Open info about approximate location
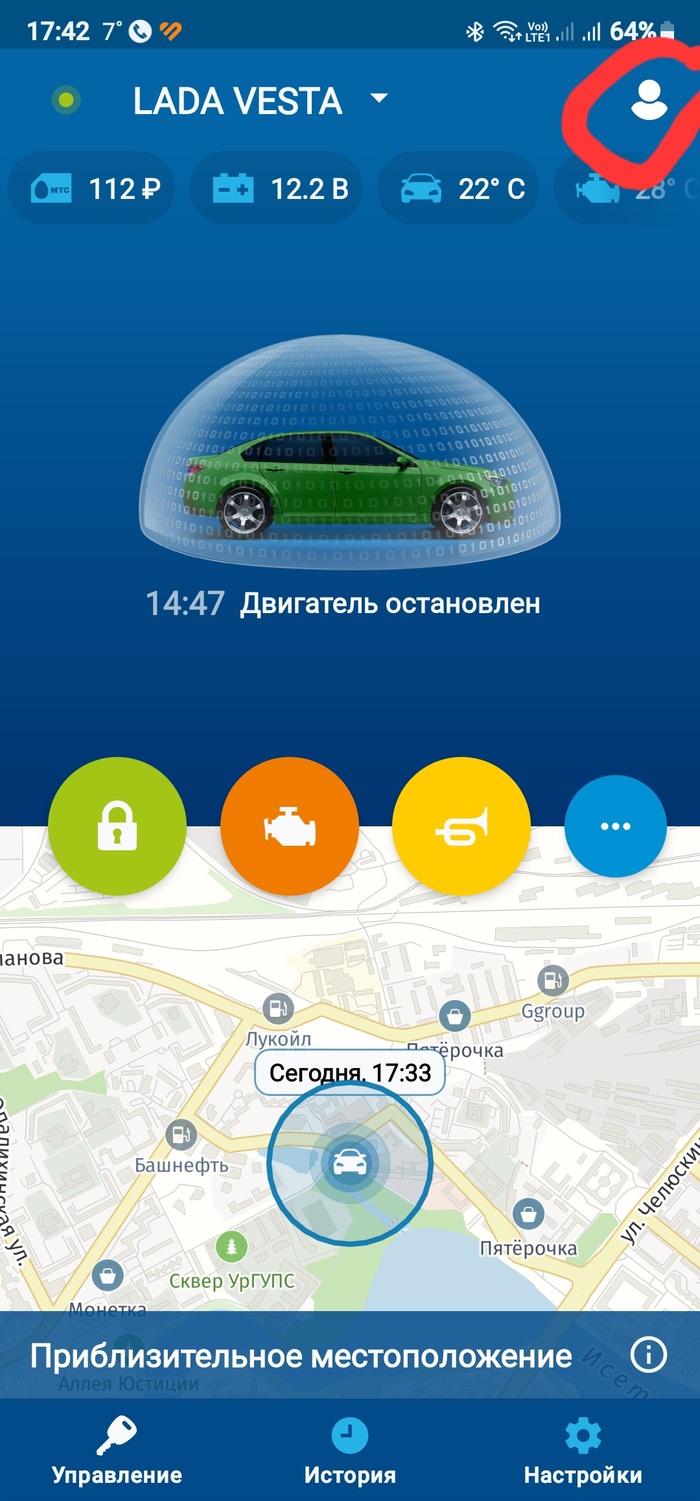 [648, 1356]
